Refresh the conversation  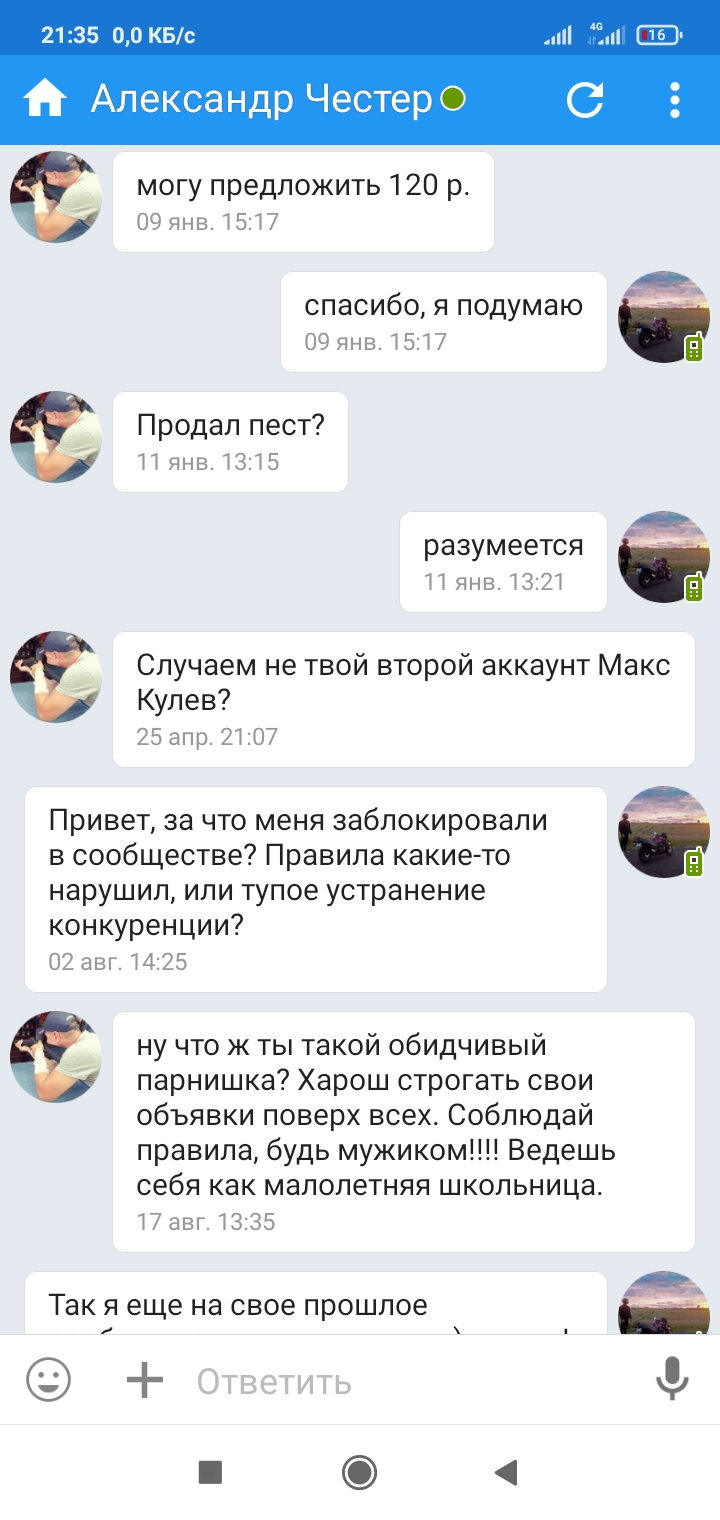coord(586,99)
